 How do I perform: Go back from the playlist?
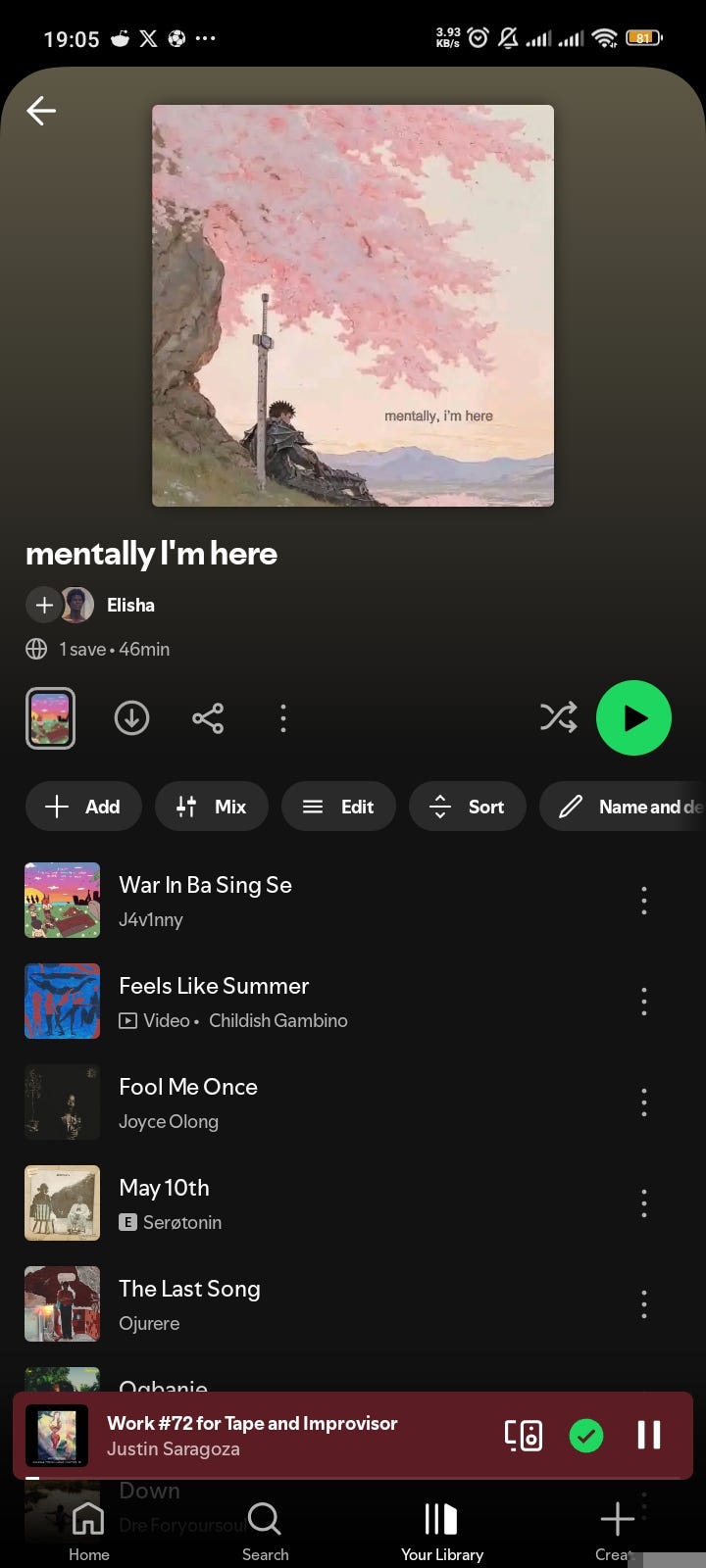(41, 111)
